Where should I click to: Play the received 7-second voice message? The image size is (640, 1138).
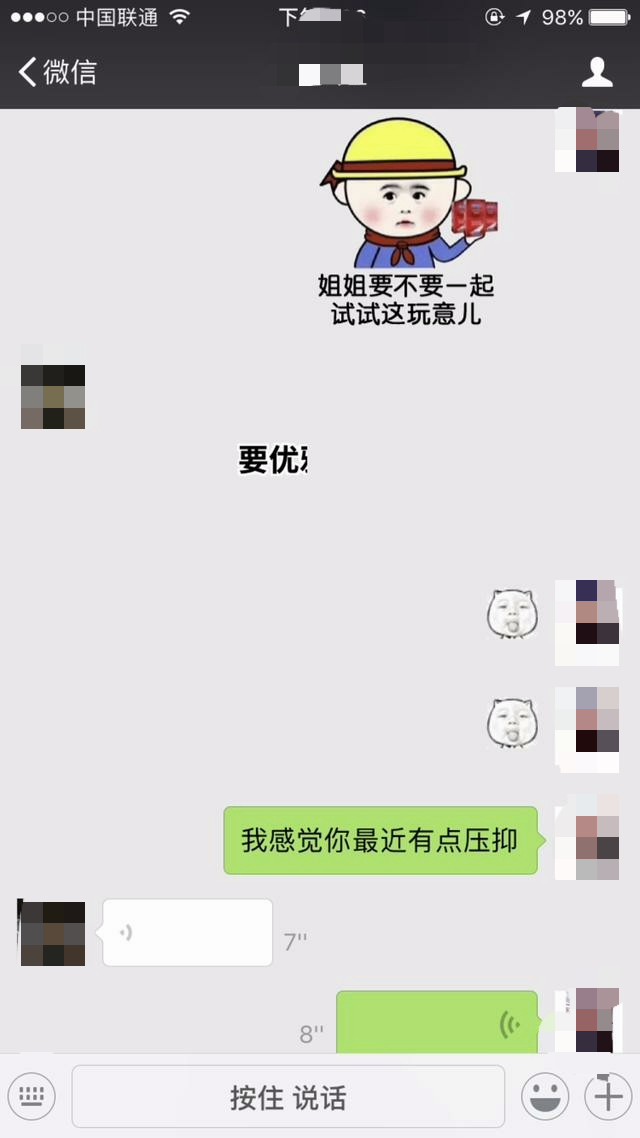click(x=187, y=933)
